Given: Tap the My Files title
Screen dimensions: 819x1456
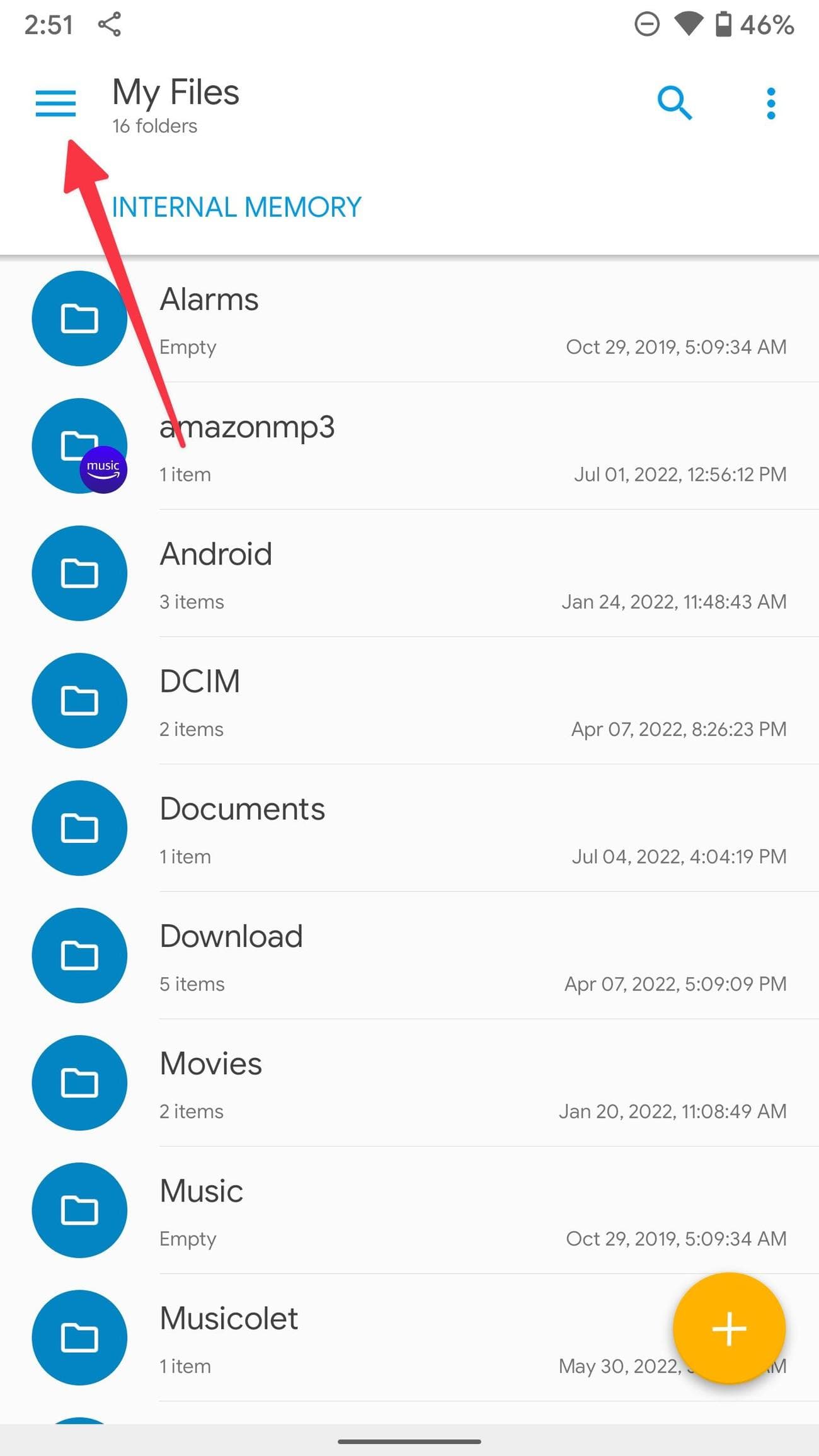Looking at the screenshot, I should coord(175,92).
